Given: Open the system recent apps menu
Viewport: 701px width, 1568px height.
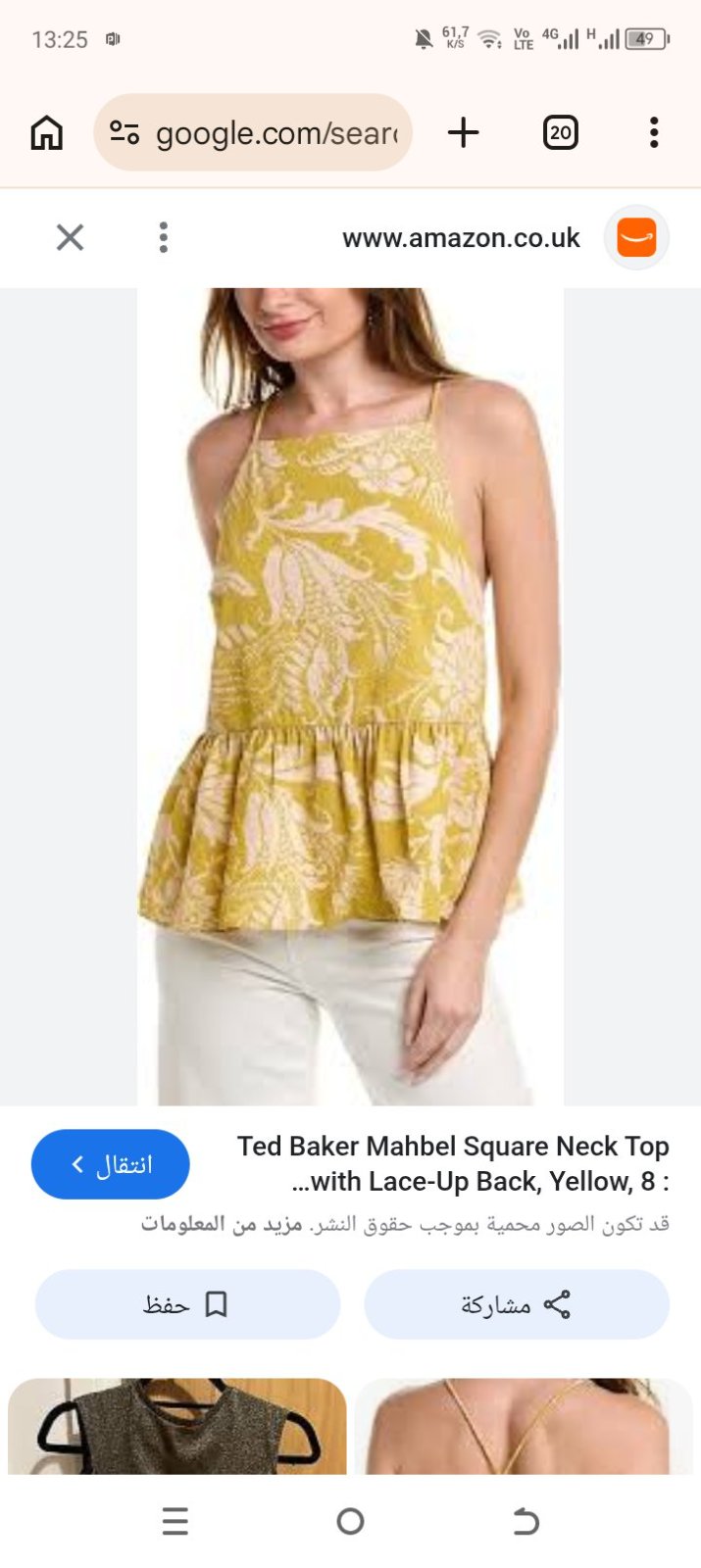Looking at the screenshot, I should click(x=175, y=1521).
